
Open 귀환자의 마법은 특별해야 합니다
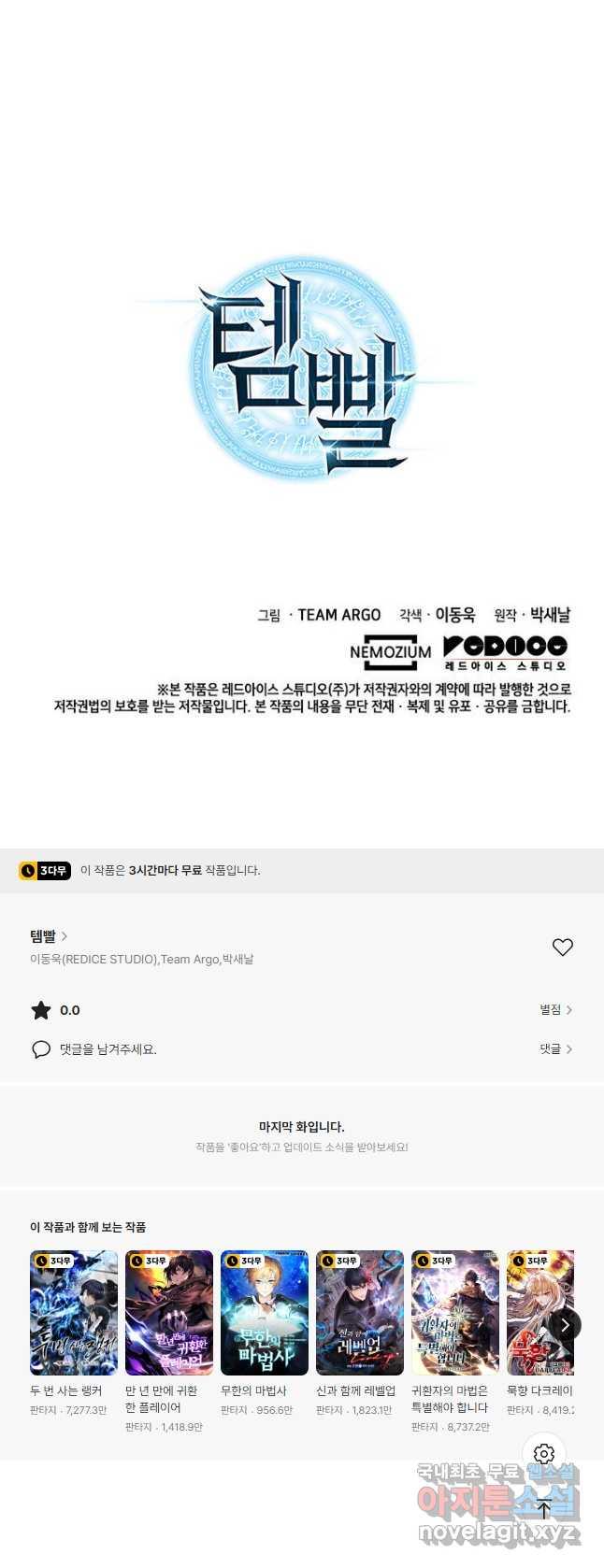[x=455, y=1313]
